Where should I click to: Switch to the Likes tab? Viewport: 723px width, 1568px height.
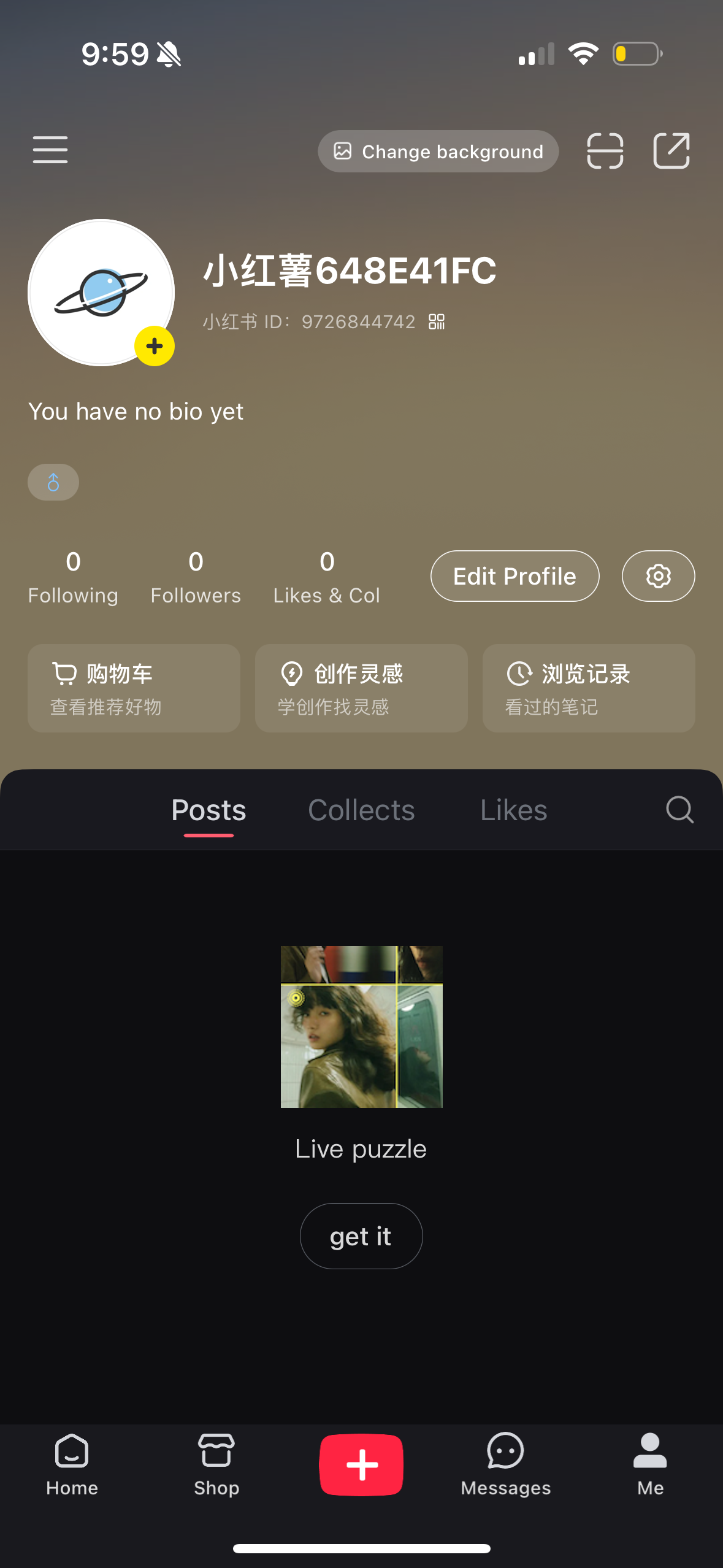(513, 810)
